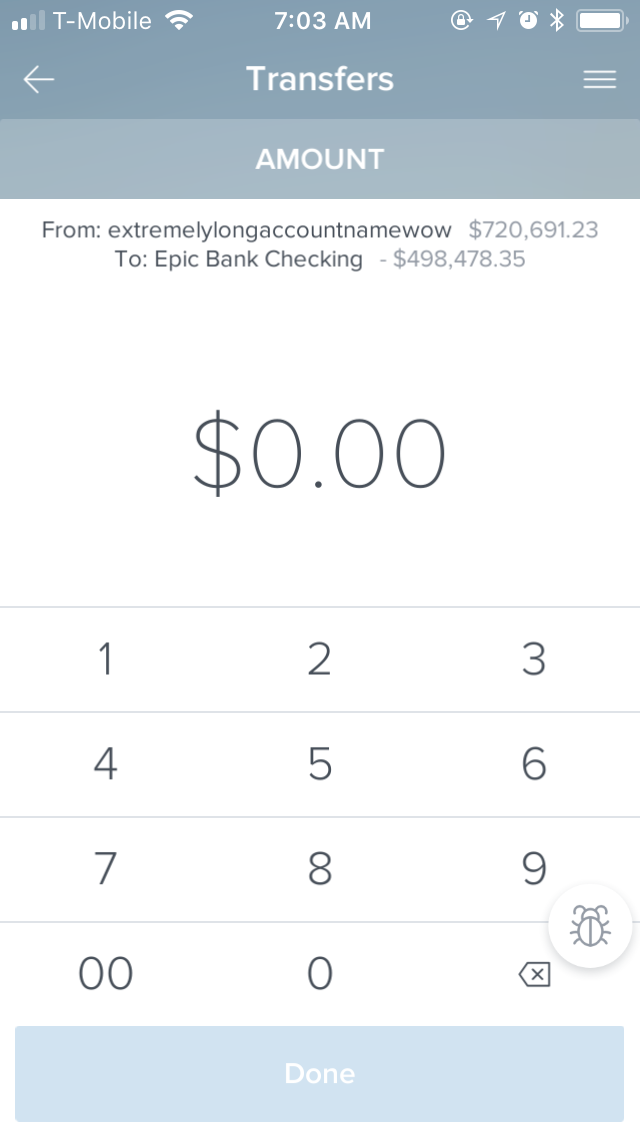Image resolution: width=640 pixels, height=1136 pixels.
Task: Tap the single 0 key
Action: (x=320, y=974)
